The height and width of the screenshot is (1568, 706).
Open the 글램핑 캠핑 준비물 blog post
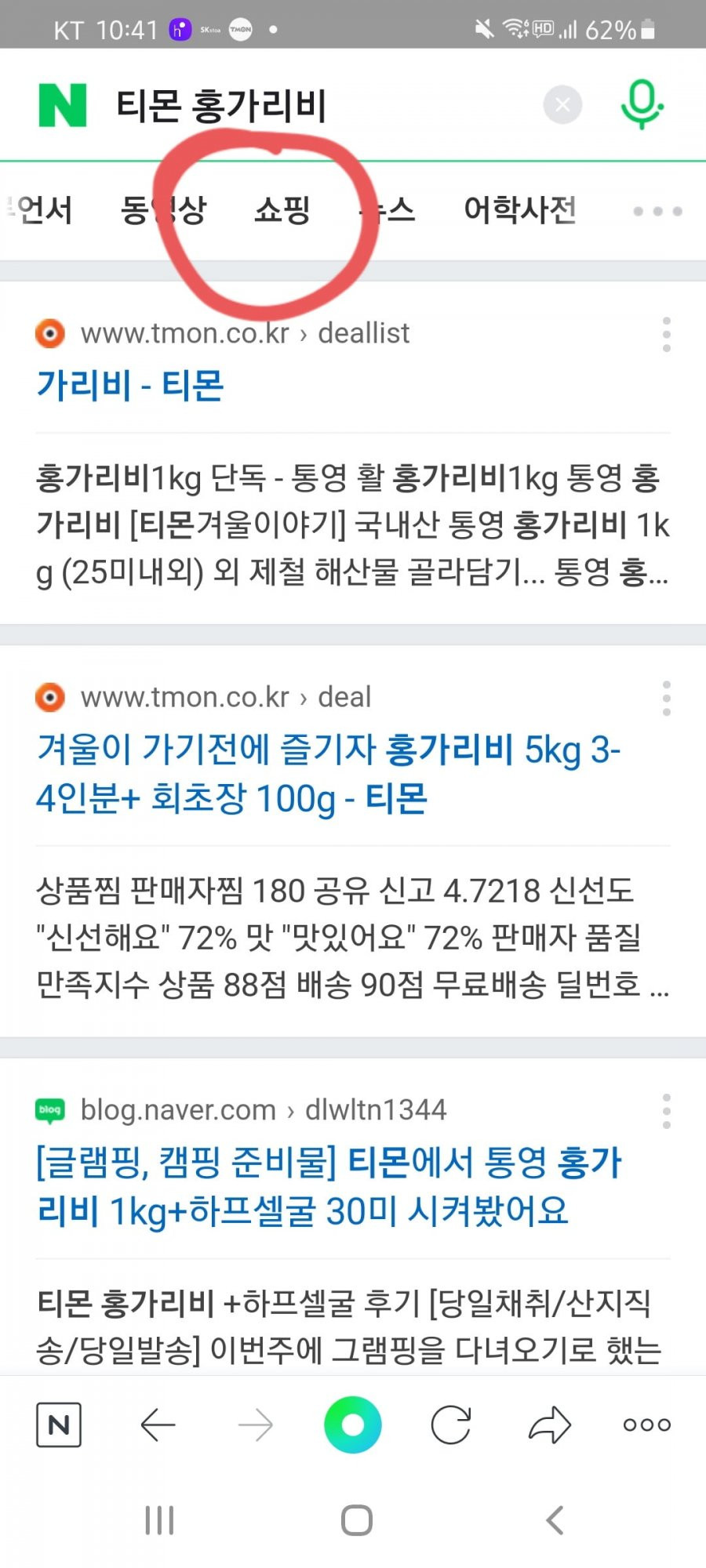coord(329,1186)
